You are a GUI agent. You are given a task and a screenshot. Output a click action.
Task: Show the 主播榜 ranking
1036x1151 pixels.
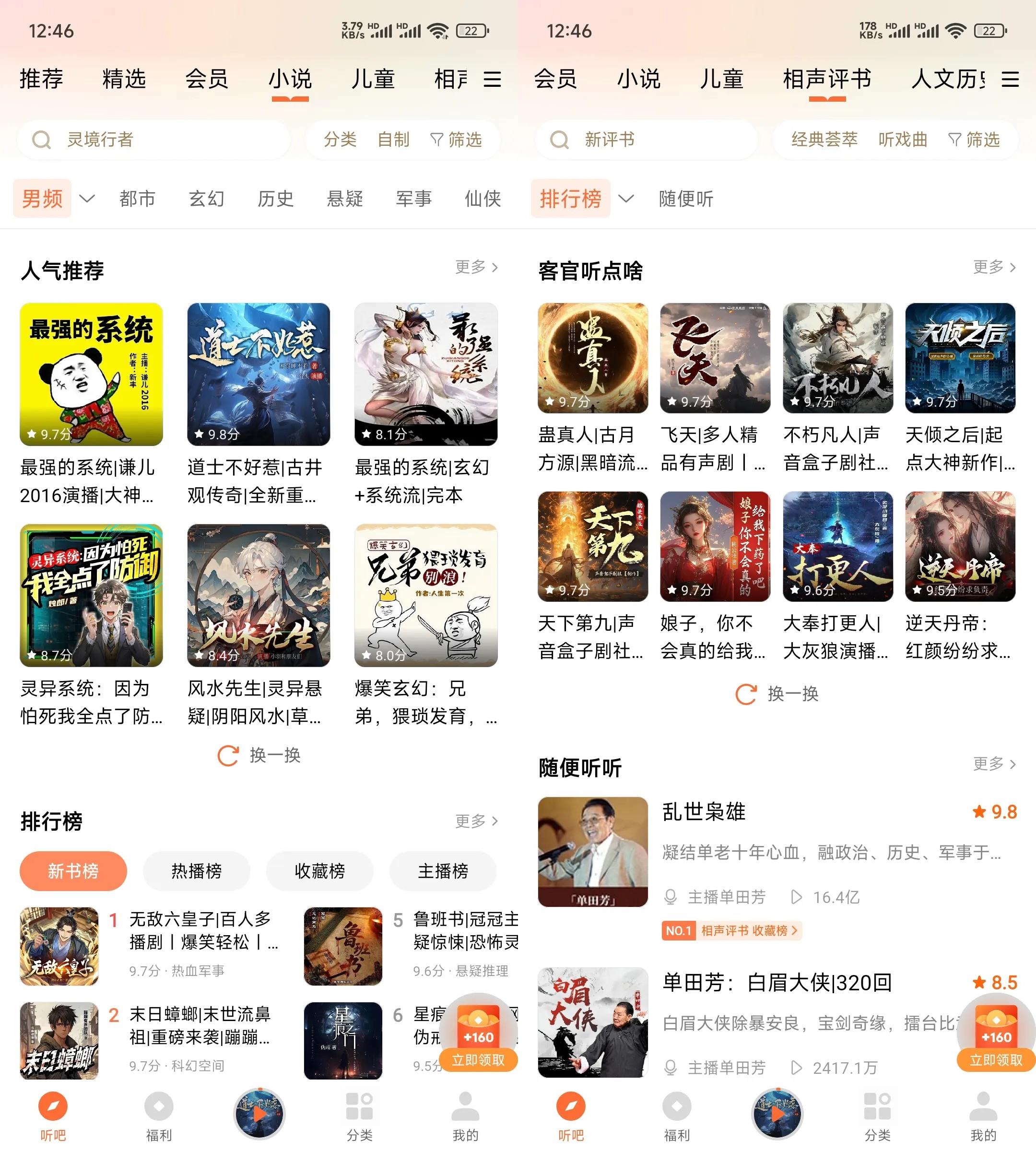443,871
